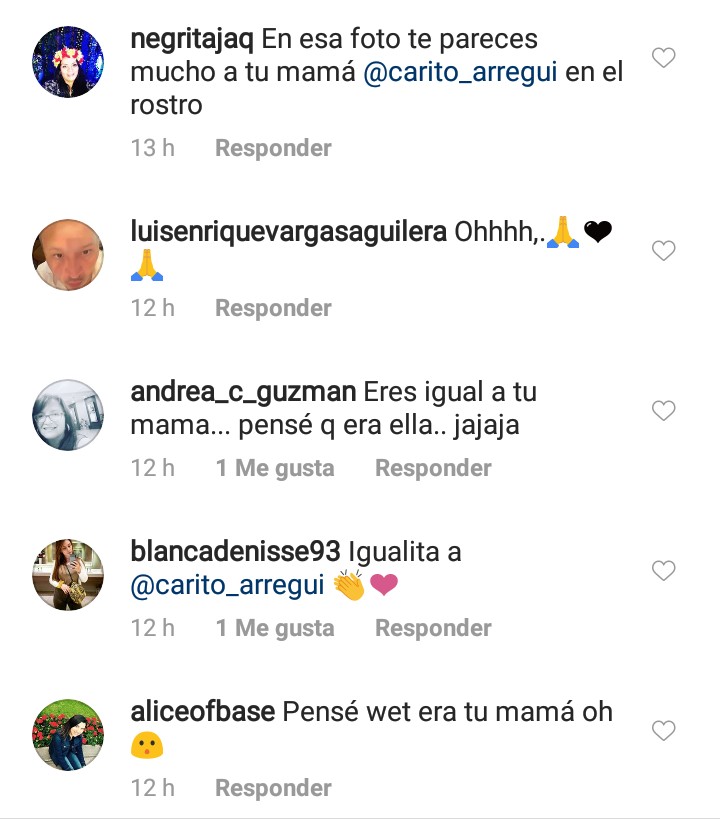Reply to blancadenisse93's comment
Image resolution: width=720 pixels, height=821 pixels.
pyautogui.click(x=433, y=628)
